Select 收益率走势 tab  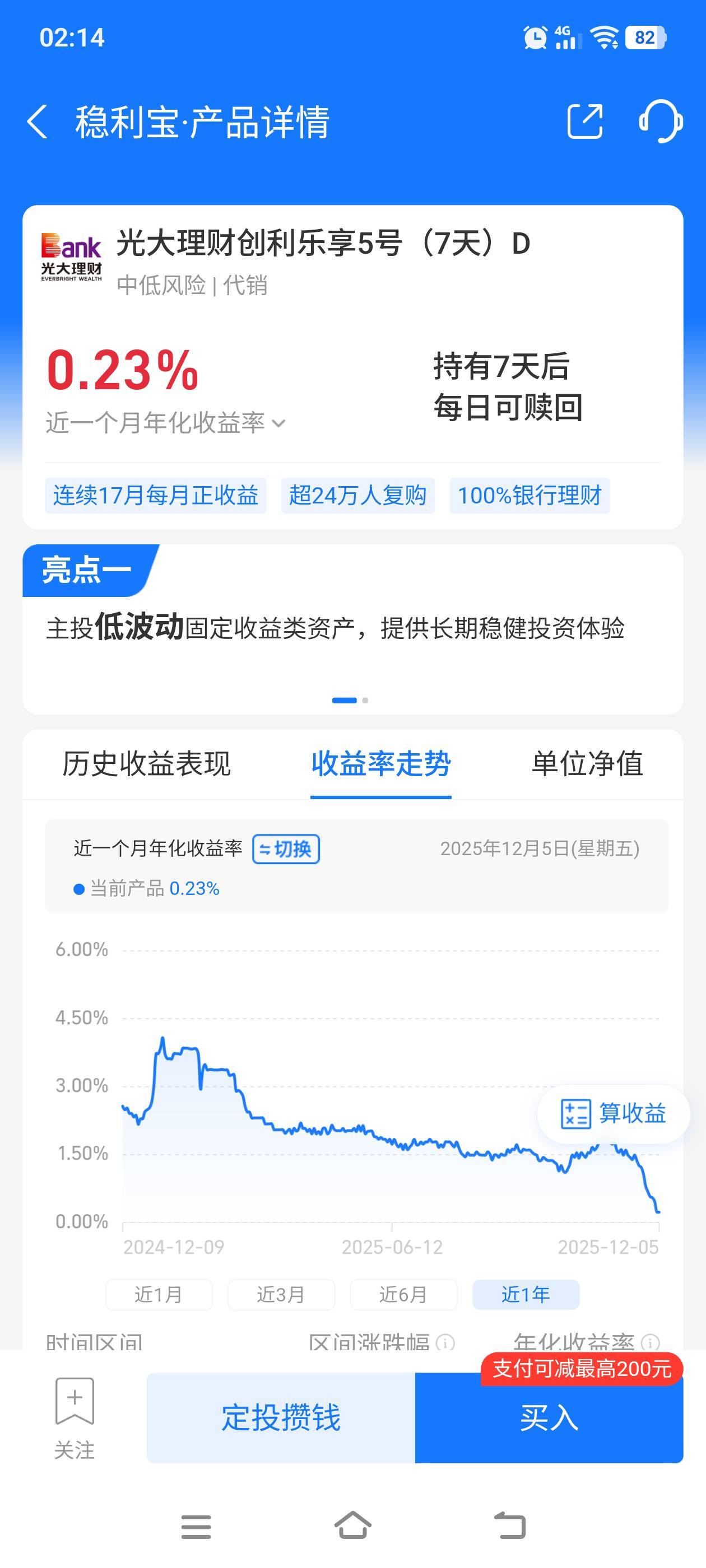coord(380,764)
